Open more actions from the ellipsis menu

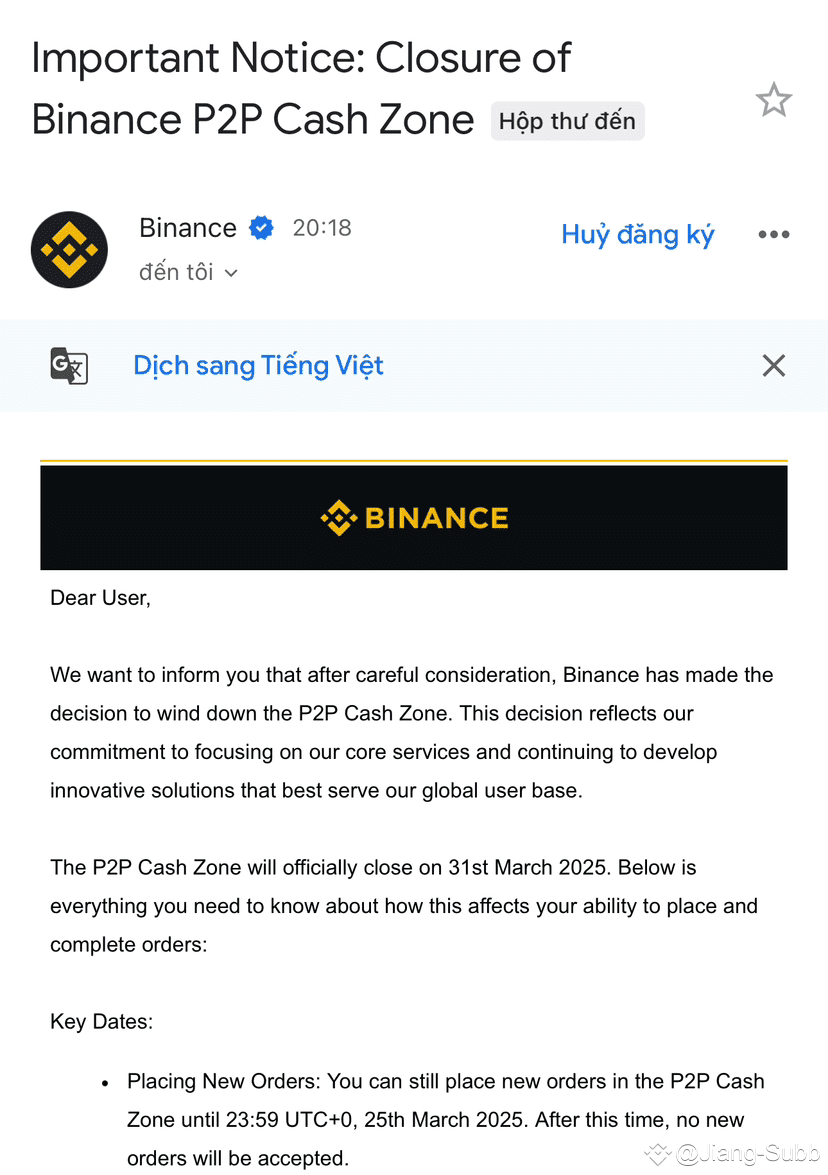coord(773,234)
